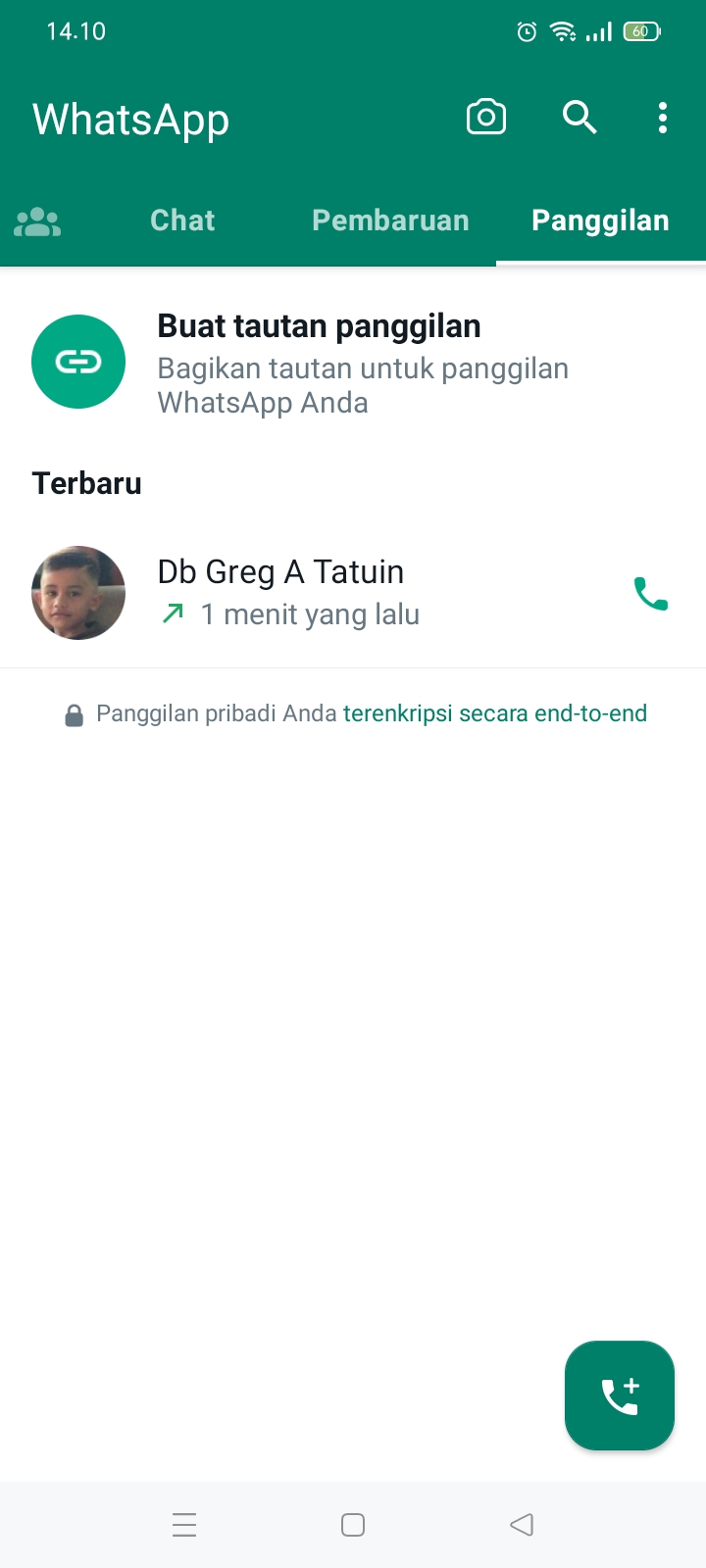Image resolution: width=706 pixels, height=1568 pixels.
Task: Go back using the system back button
Action: click(x=522, y=1525)
